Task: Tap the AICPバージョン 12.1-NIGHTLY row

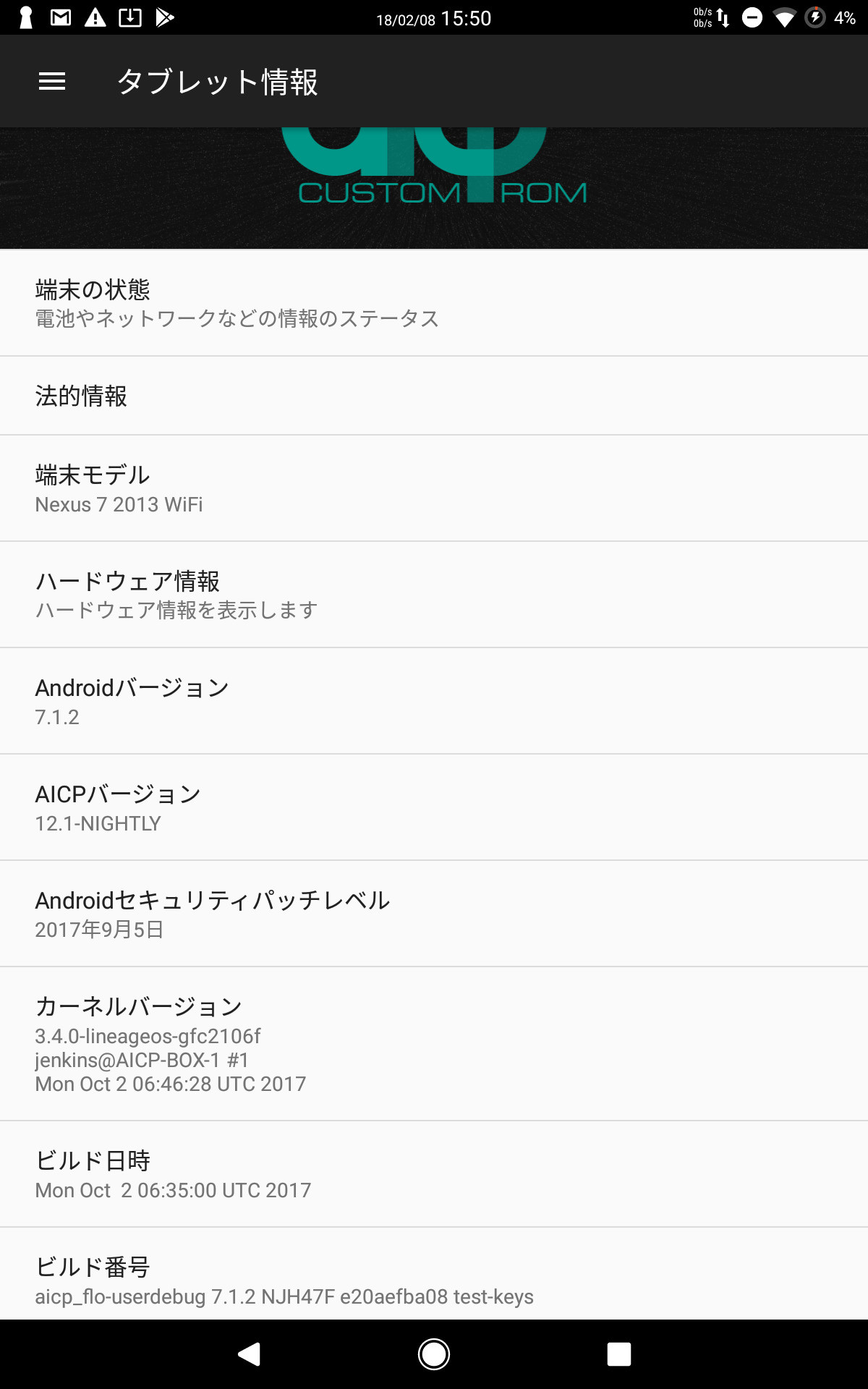Action: (x=434, y=807)
